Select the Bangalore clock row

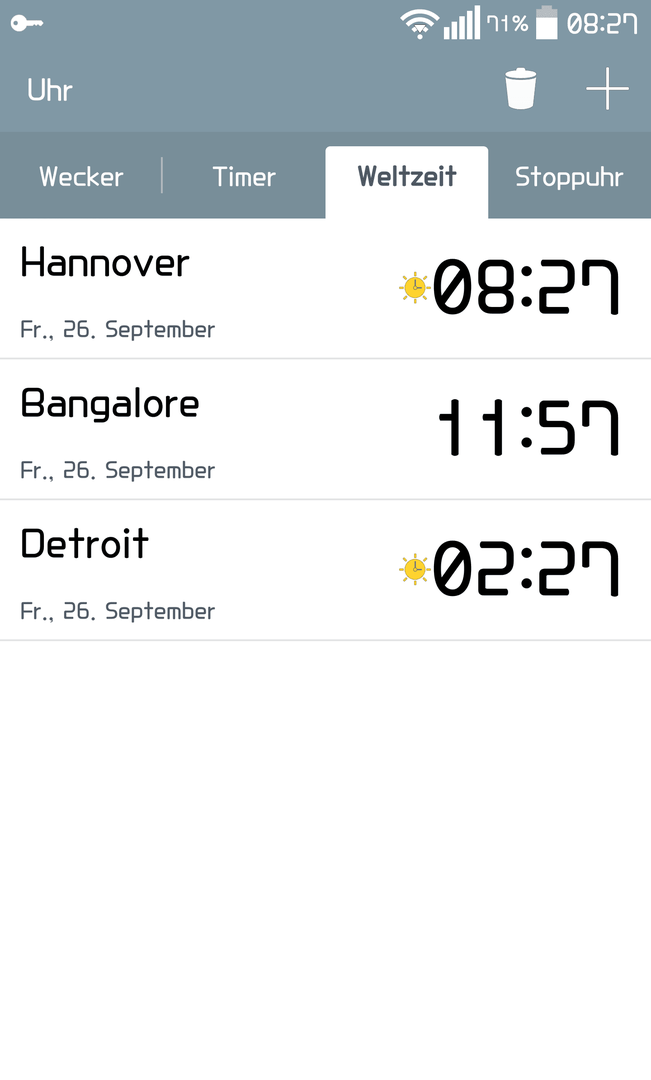pos(325,429)
